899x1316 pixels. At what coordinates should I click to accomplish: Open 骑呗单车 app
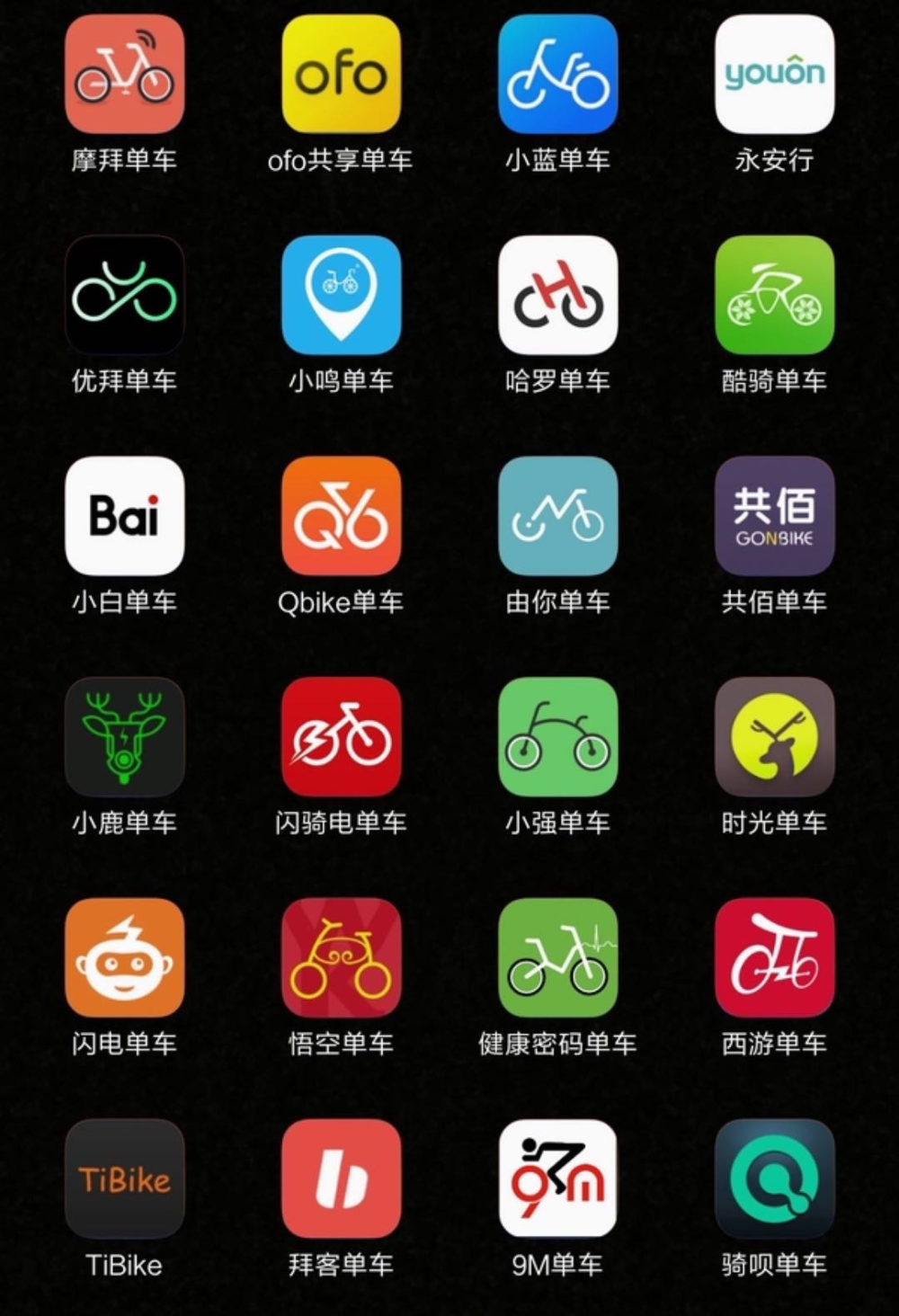tap(774, 1179)
